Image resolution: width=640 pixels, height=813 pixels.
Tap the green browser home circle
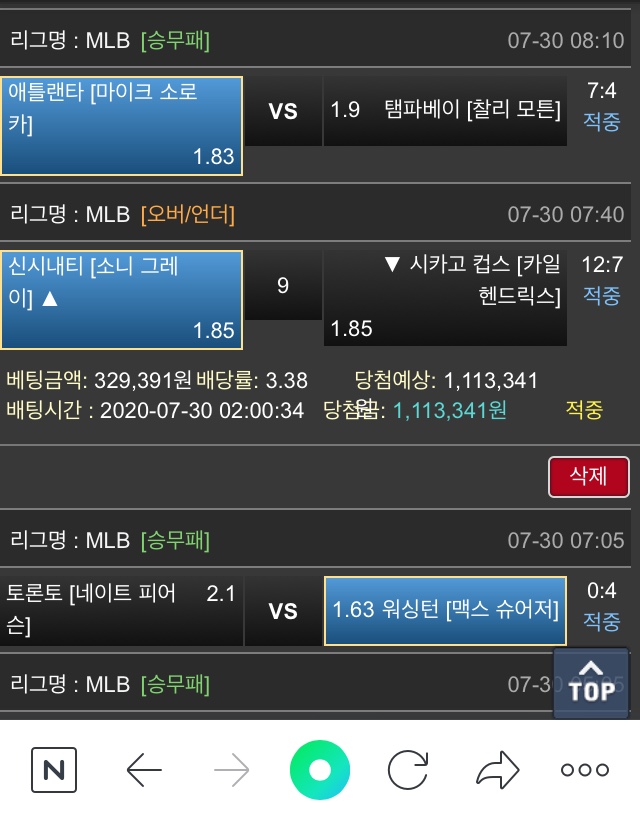(319, 769)
